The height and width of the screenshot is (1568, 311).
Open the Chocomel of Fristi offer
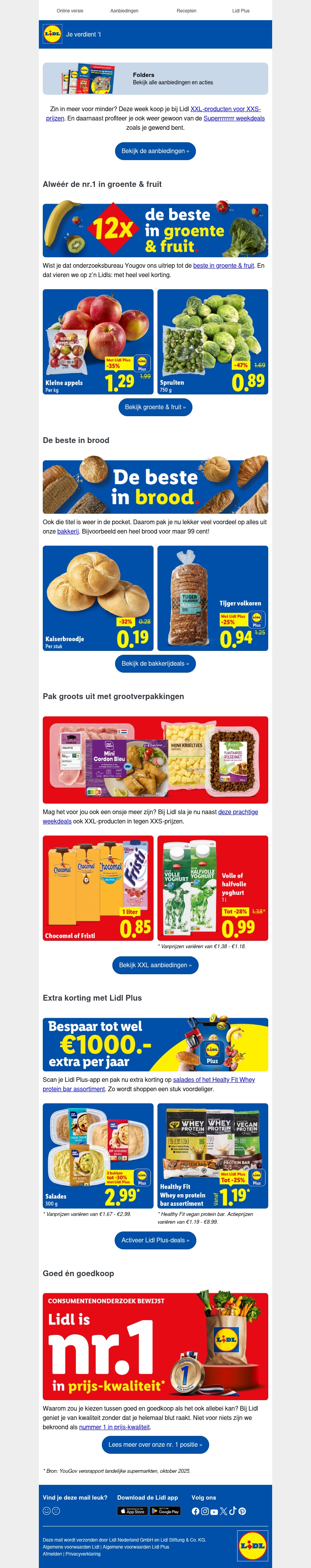(x=98, y=888)
